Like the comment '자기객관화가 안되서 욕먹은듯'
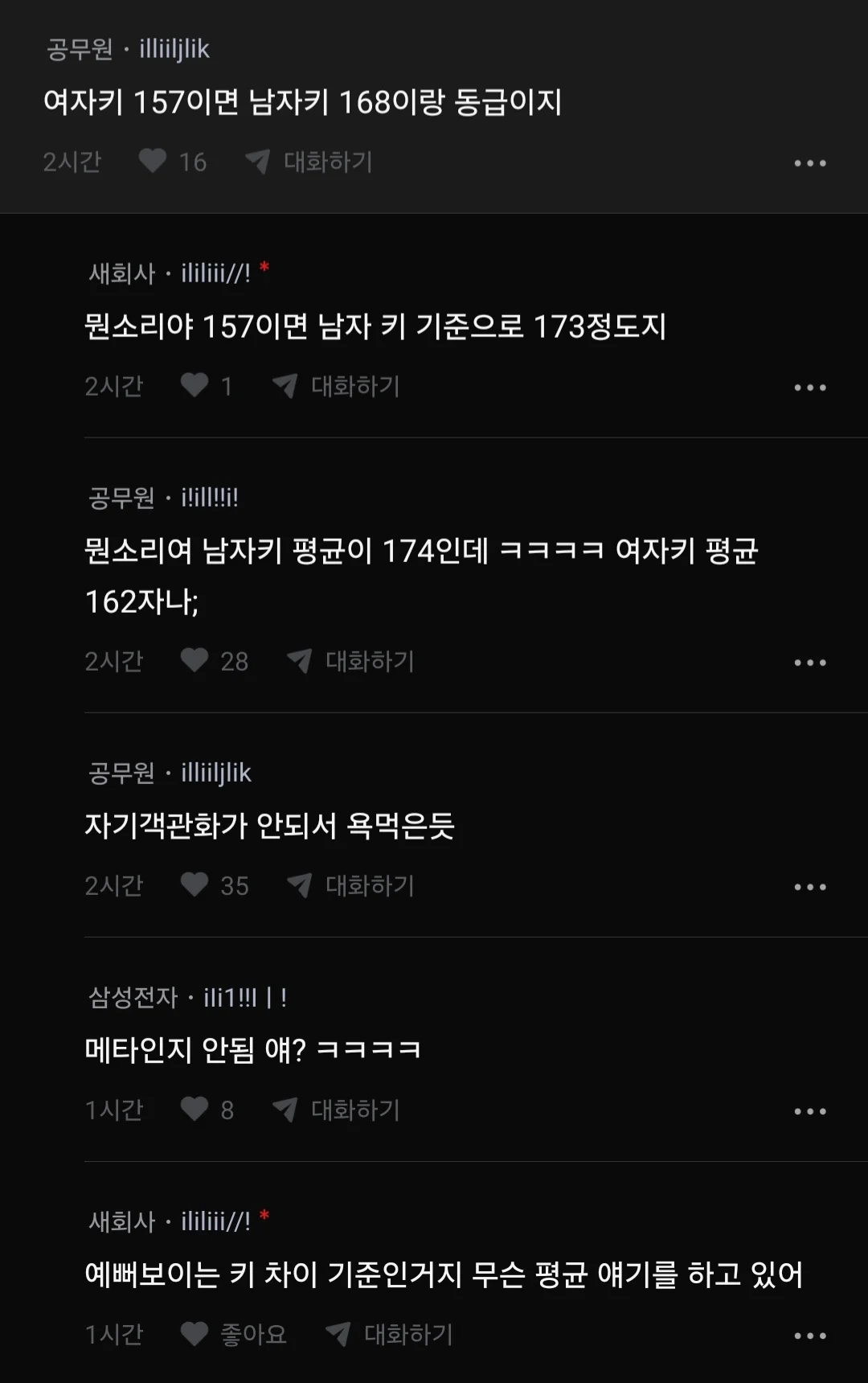 (x=194, y=885)
